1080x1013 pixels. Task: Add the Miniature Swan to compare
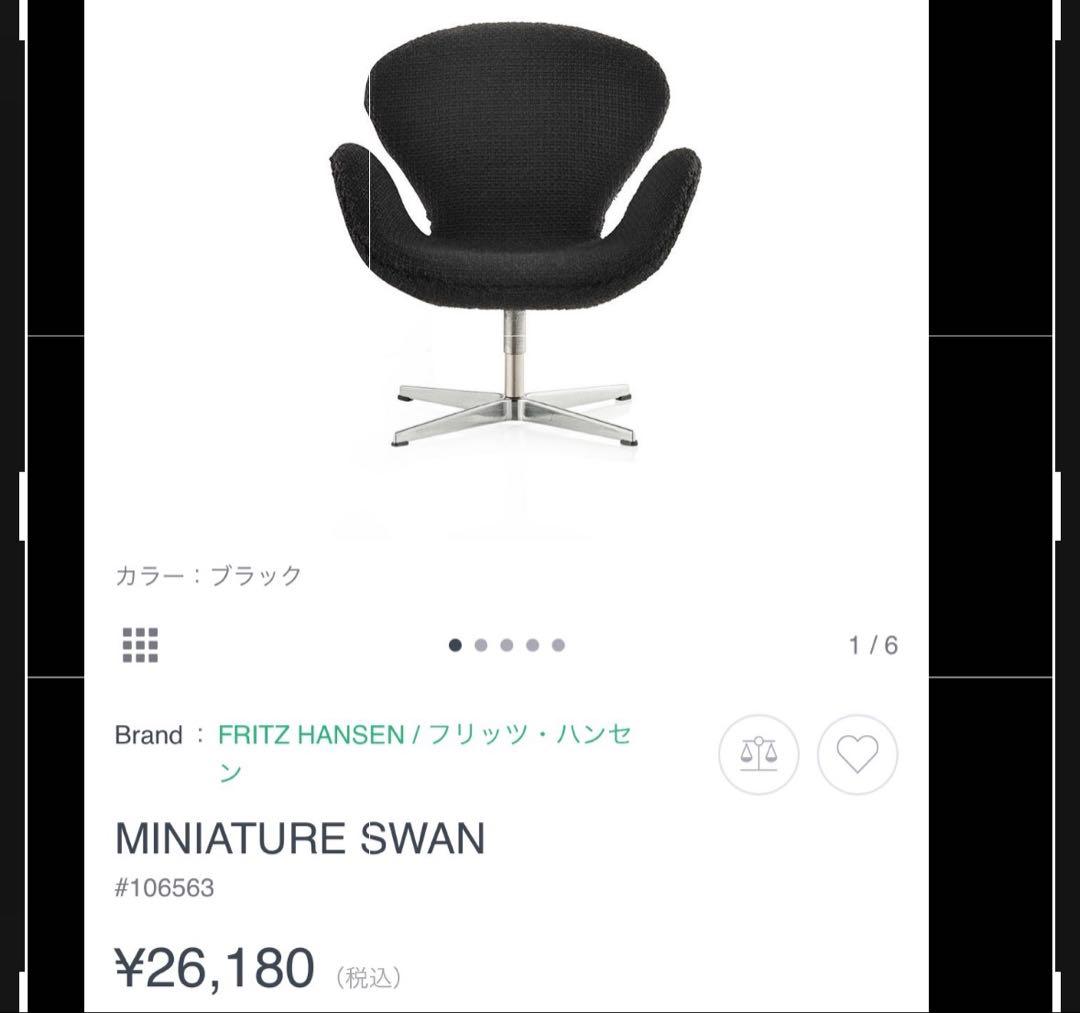coord(757,754)
